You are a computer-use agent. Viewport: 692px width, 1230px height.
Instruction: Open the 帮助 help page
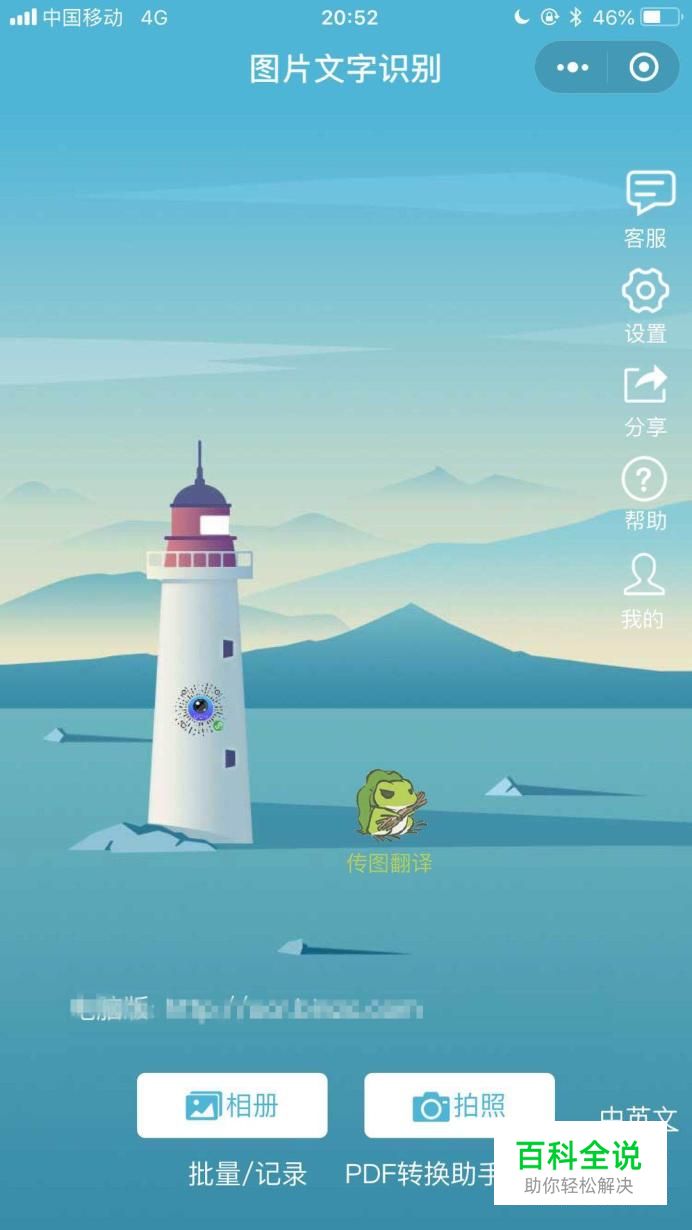click(645, 494)
